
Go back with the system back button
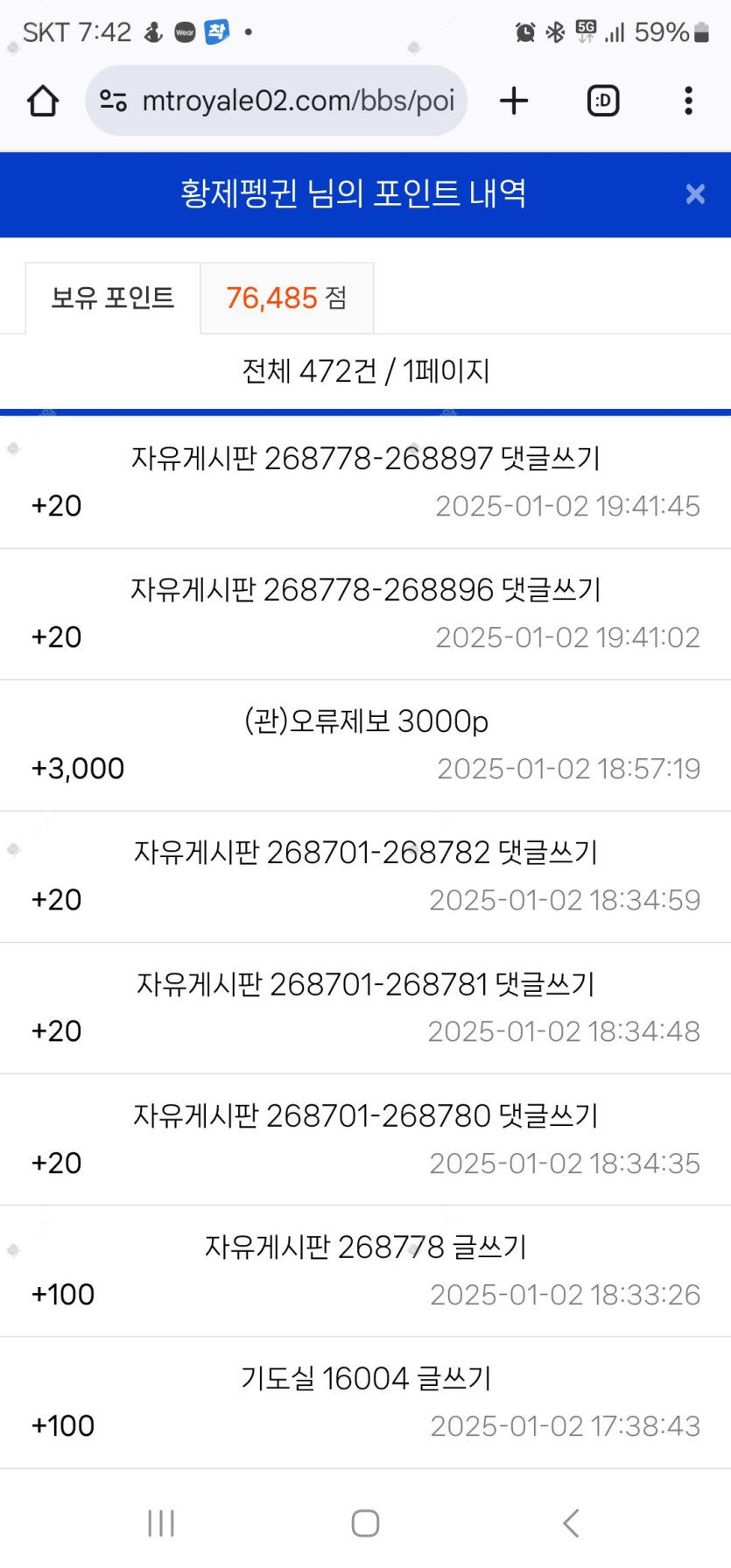[571, 1523]
